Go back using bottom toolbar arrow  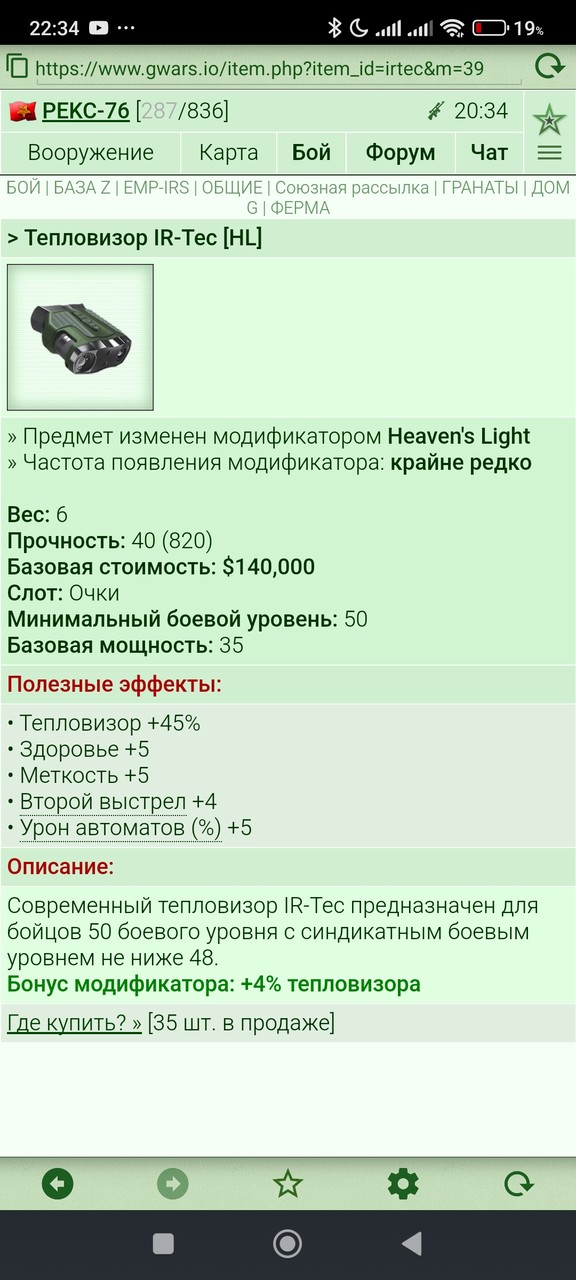pyautogui.click(x=57, y=1185)
